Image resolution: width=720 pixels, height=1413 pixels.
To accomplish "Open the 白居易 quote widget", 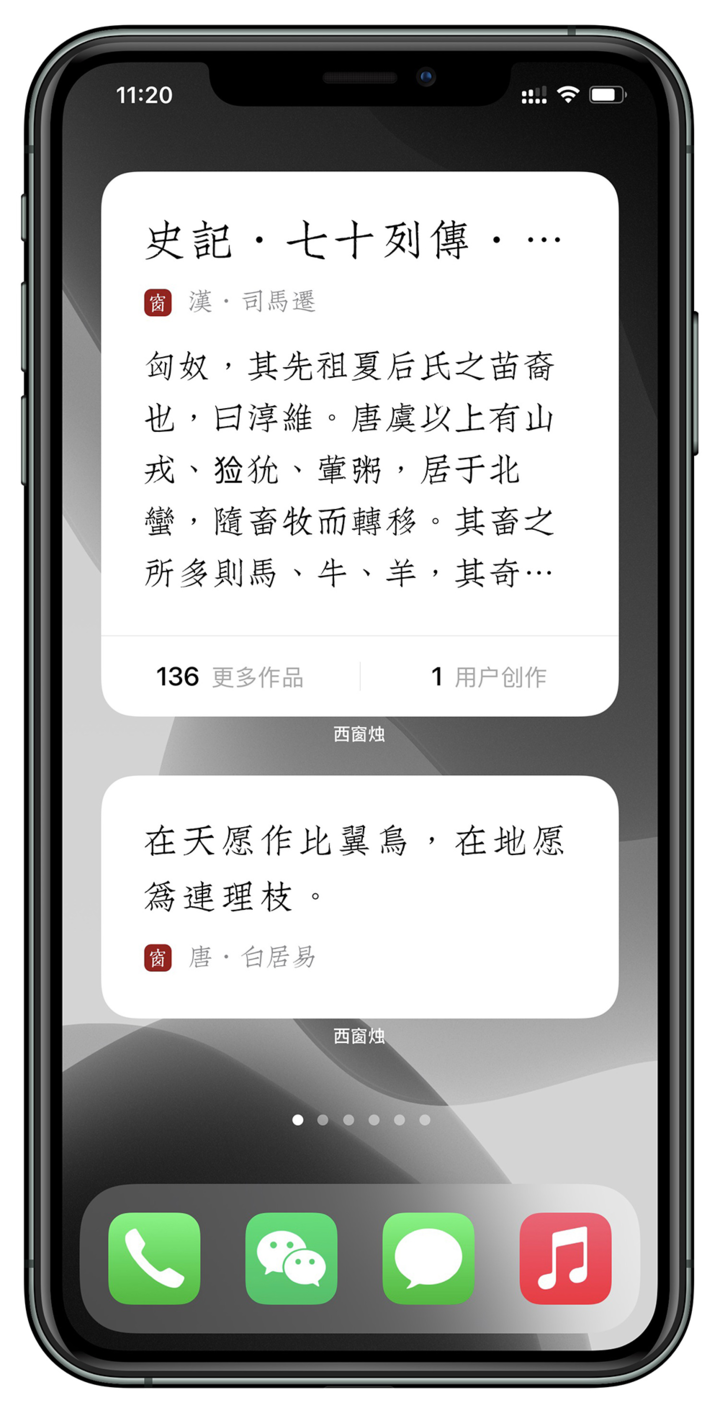I will pos(359,896).
